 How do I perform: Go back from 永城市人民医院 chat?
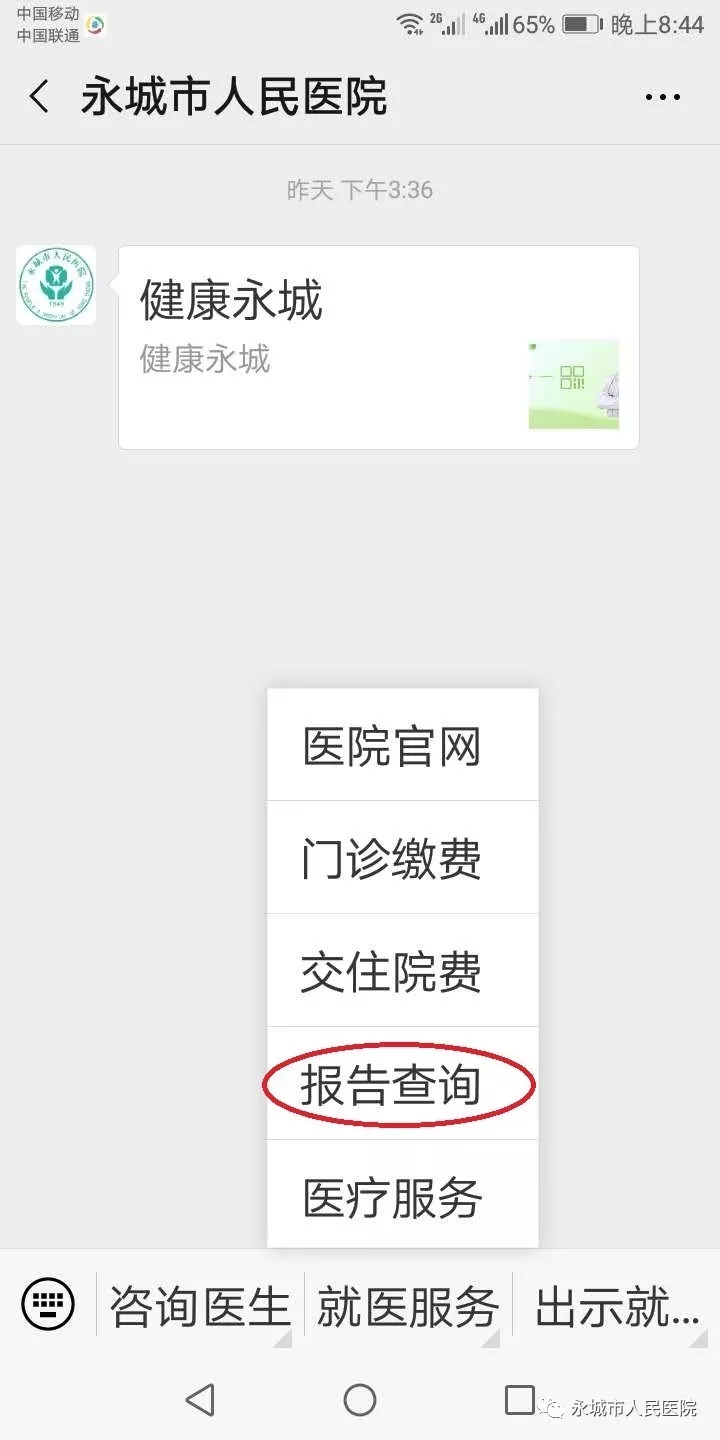(x=39, y=97)
